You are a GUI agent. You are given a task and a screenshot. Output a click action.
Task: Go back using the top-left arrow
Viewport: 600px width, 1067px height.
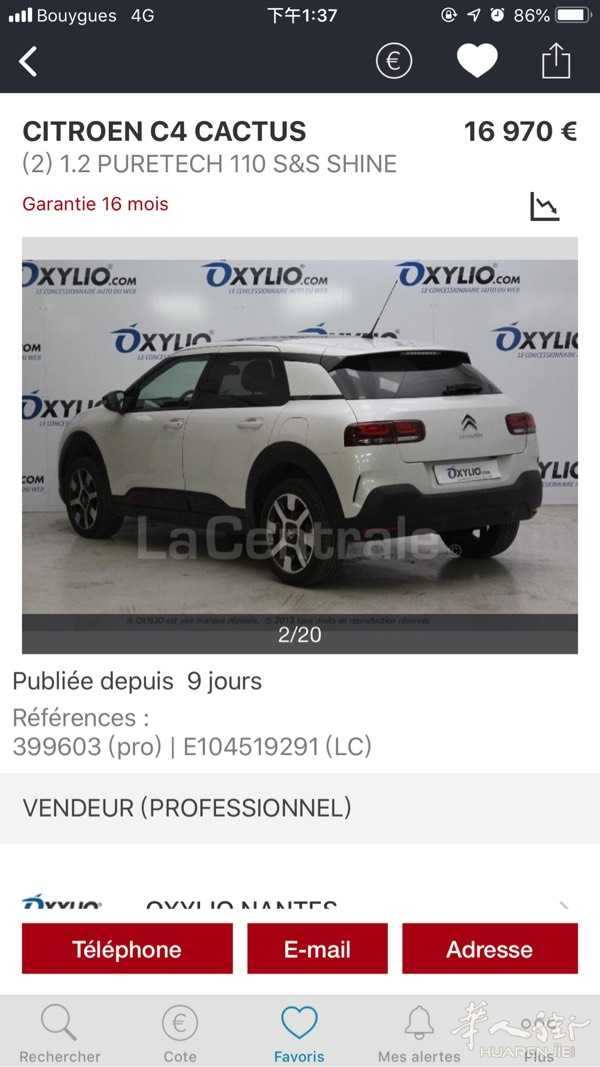click(x=28, y=62)
